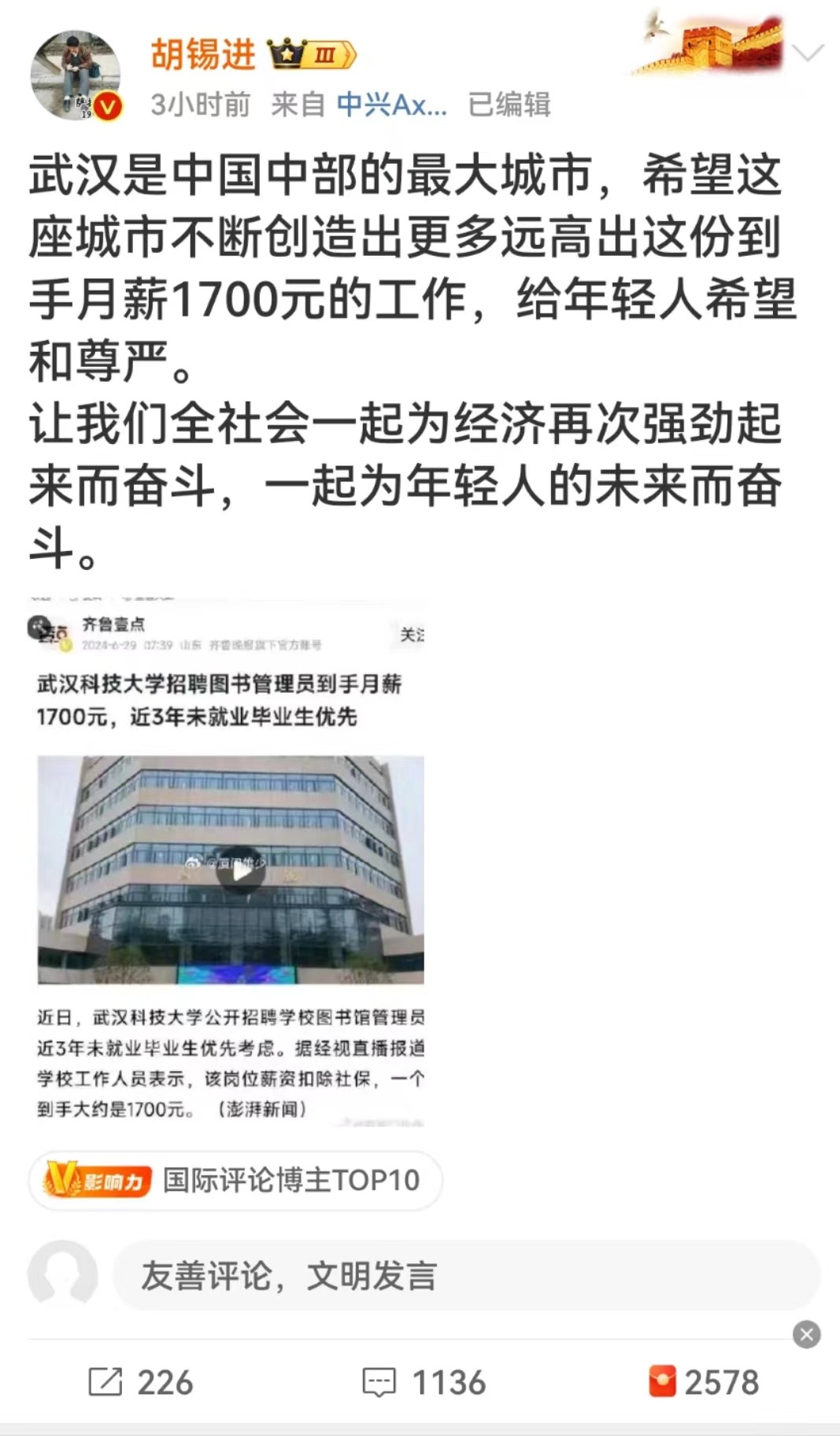Expand the post options chevron
840x1436 pixels.
tap(807, 54)
